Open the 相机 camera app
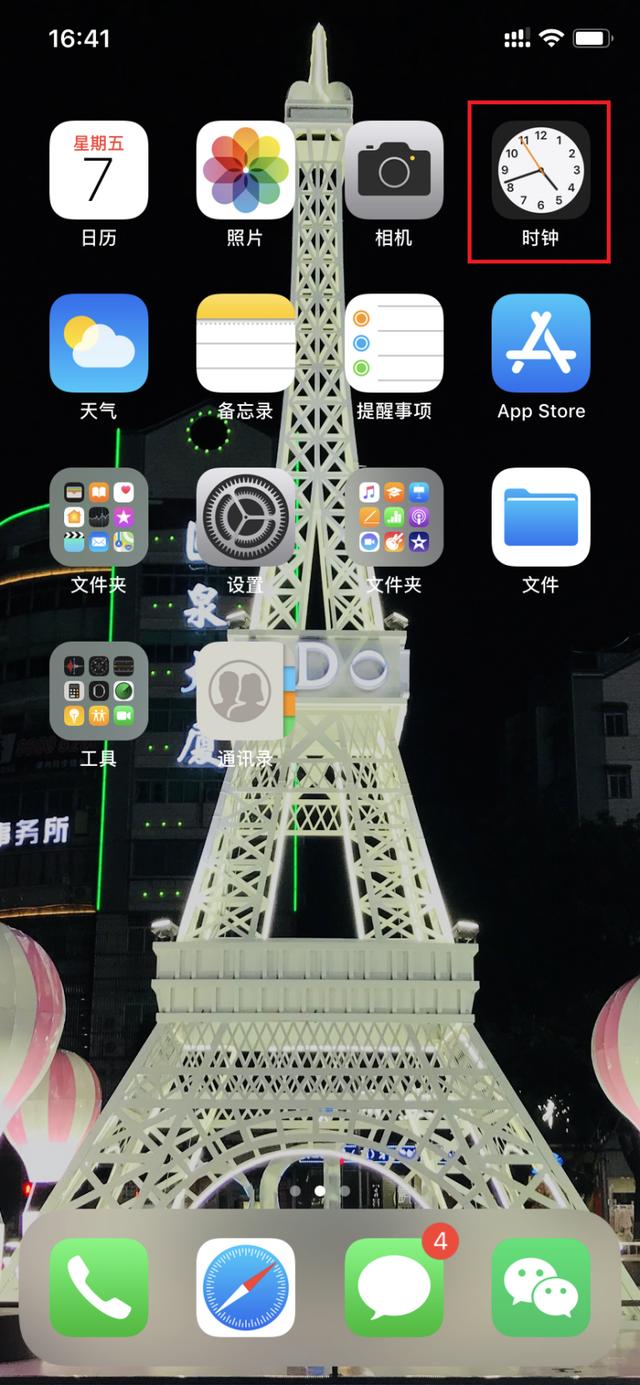 393,170
